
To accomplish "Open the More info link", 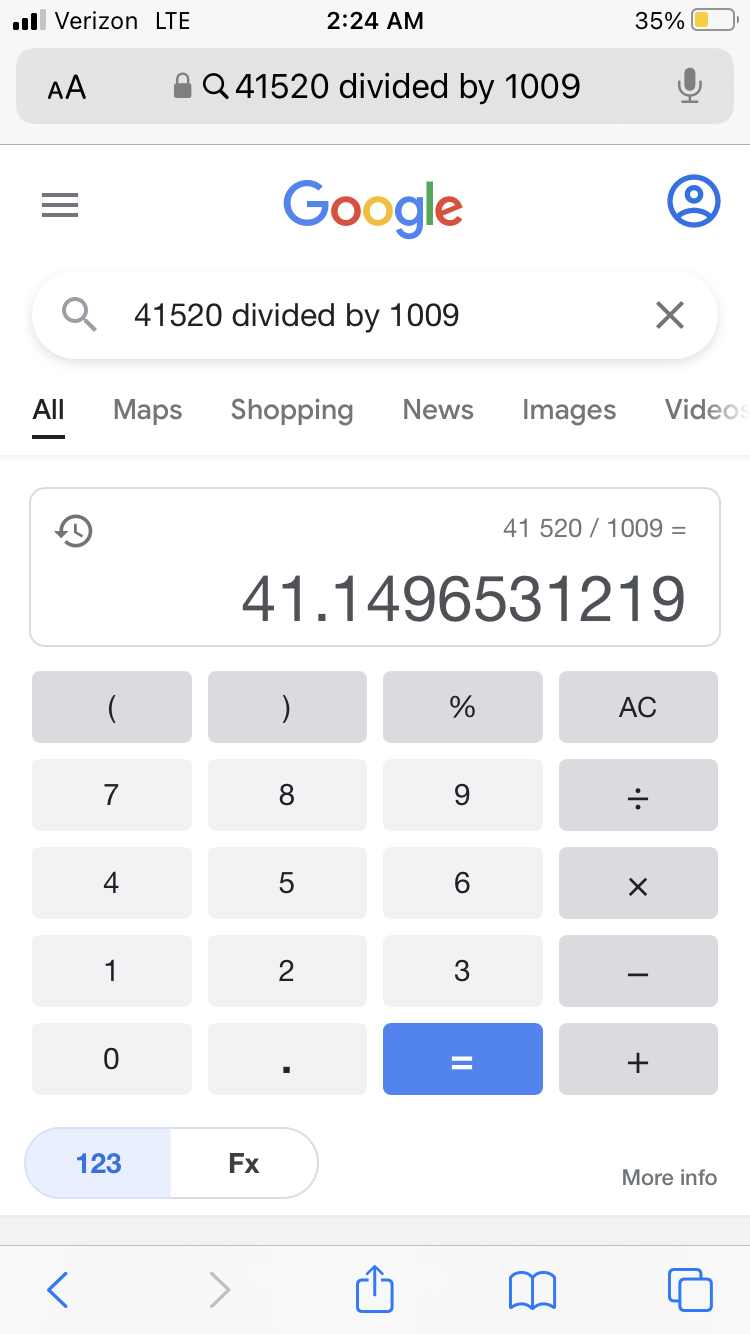I will click(x=669, y=1177).
